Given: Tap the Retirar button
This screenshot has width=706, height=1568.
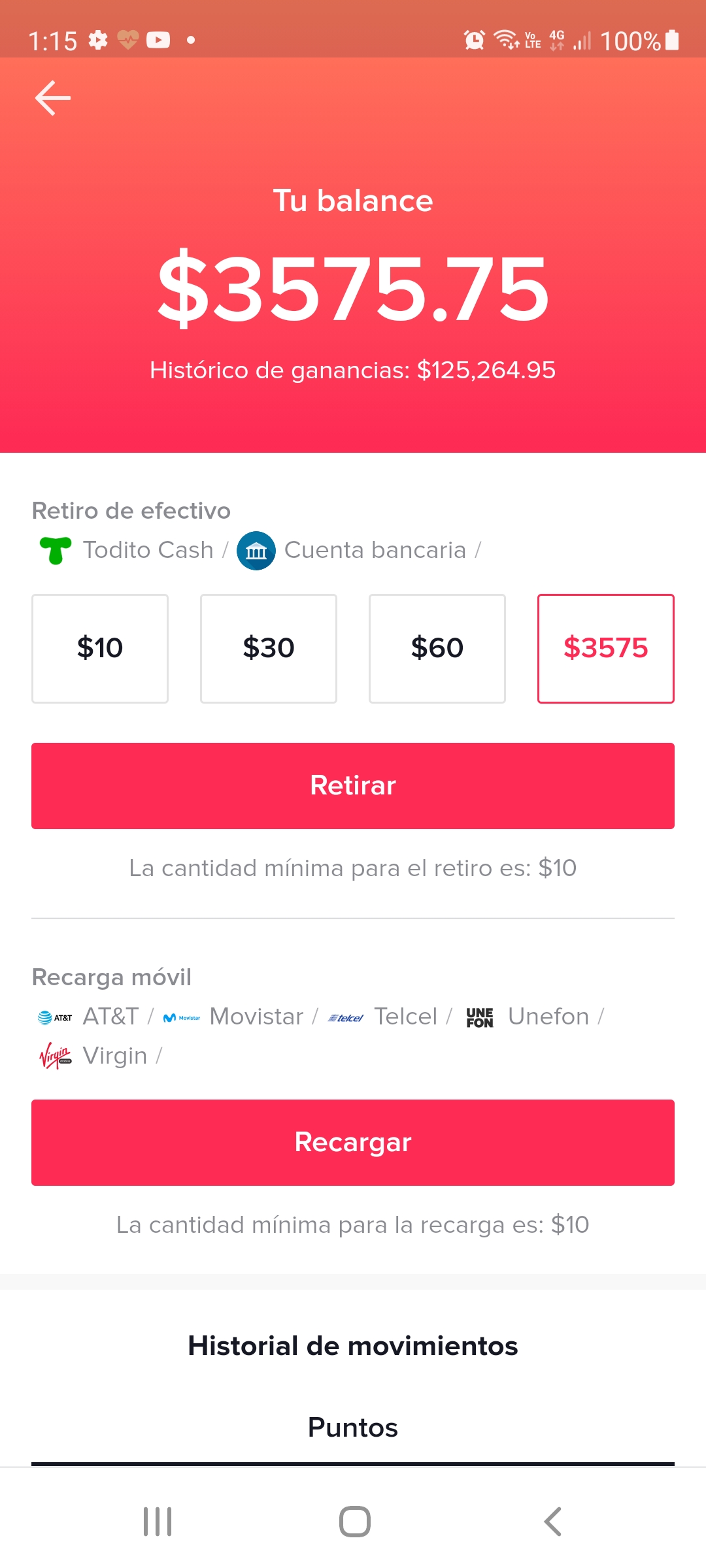Looking at the screenshot, I should (353, 785).
